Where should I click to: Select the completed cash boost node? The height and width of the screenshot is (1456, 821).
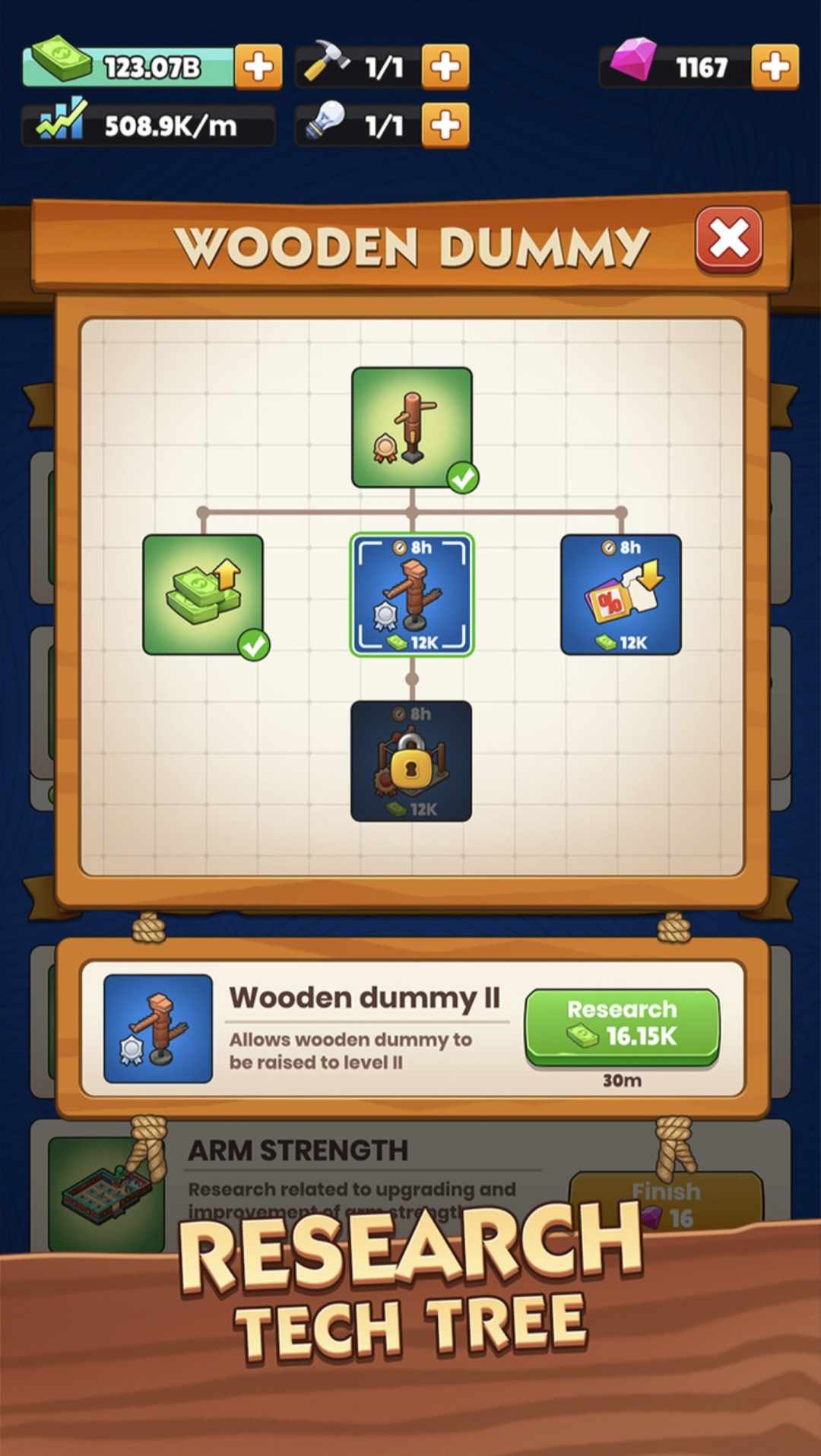click(x=203, y=594)
